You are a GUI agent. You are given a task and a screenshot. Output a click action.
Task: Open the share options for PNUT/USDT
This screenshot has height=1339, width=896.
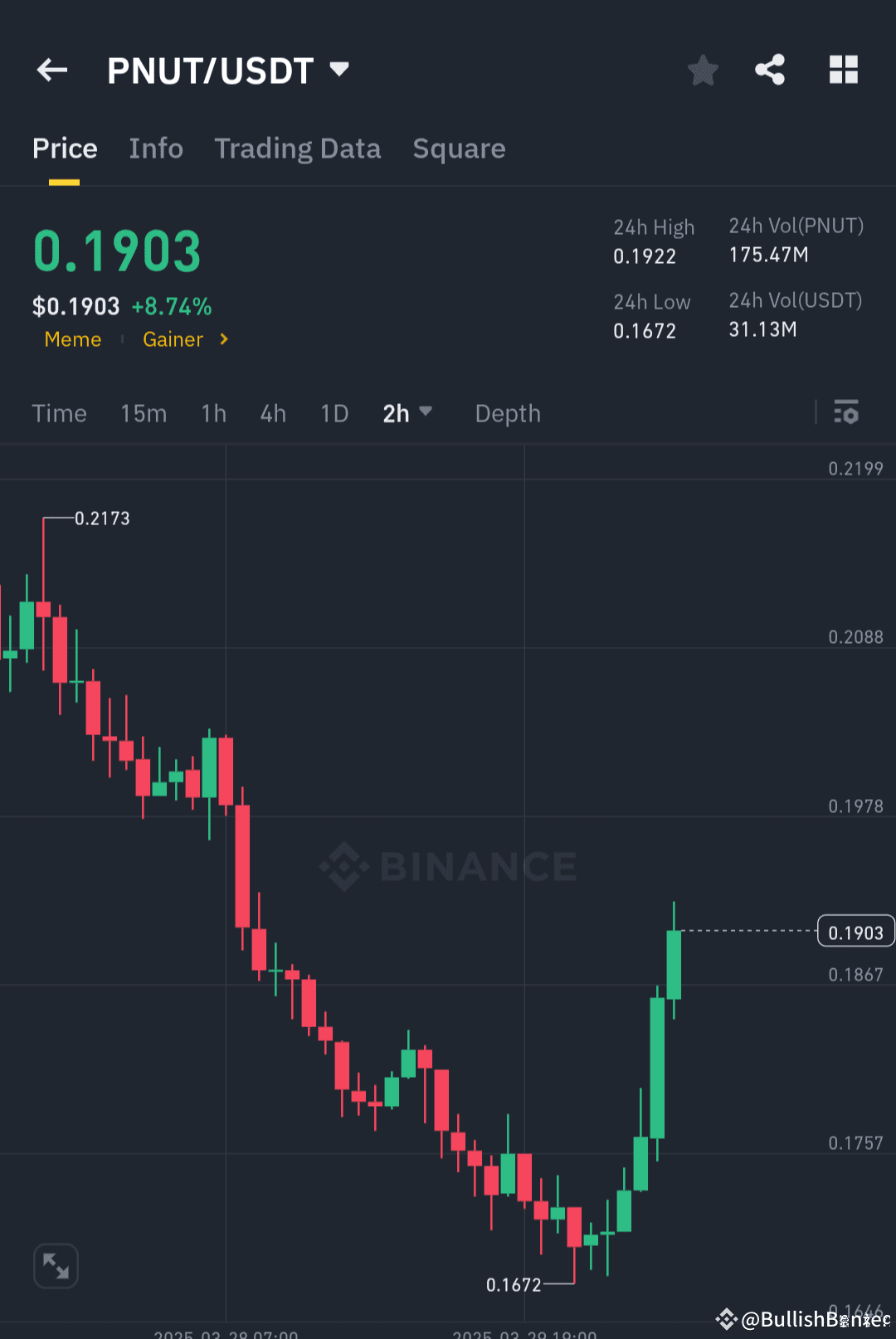pos(770,70)
